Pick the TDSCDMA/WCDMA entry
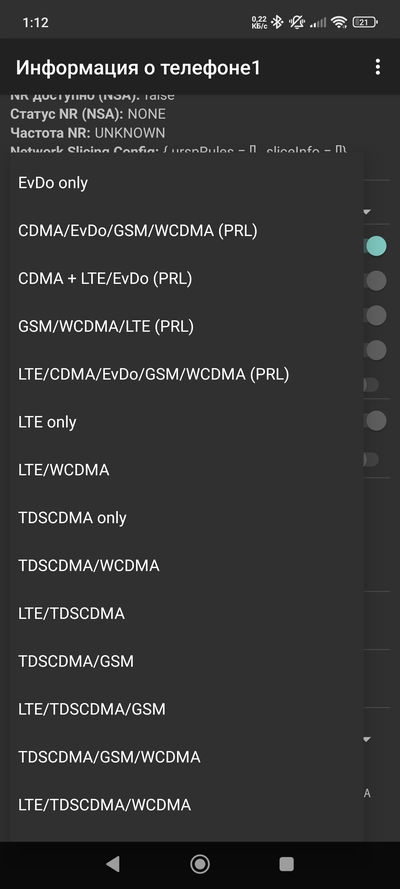Viewport: 400px width, 889px height. coord(186,565)
